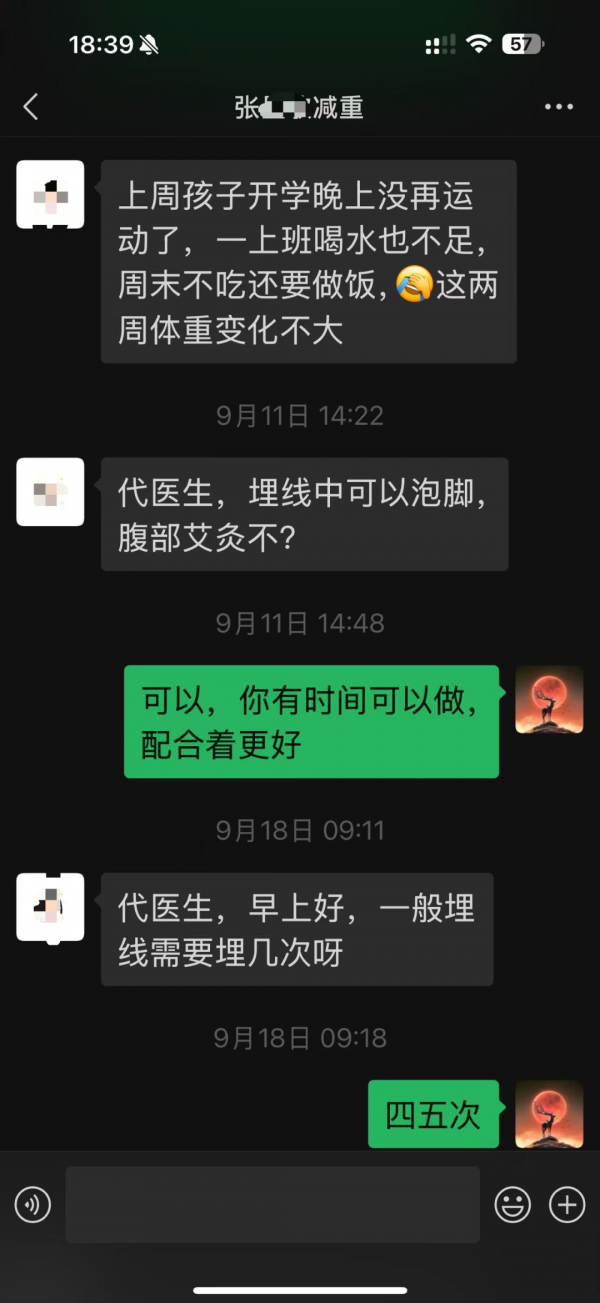Tap the message text field
This screenshot has height=1303, width=600.
point(272,1205)
